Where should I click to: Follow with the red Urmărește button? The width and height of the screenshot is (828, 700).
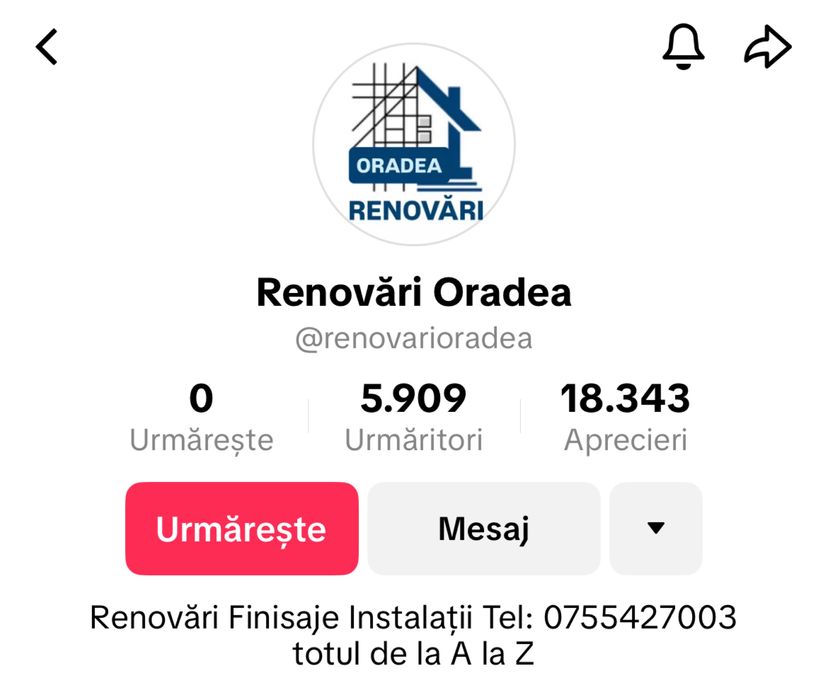pyautogui.click(x=241, y=528)
